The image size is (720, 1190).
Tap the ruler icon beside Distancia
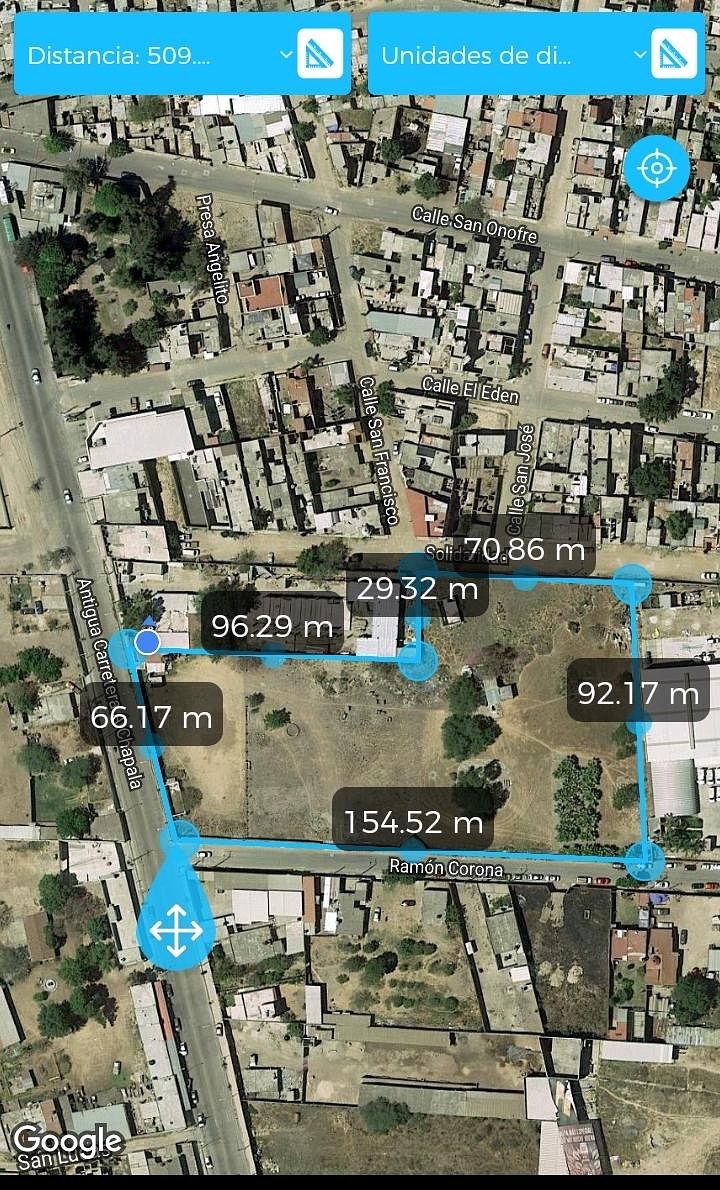coord(320,54)
